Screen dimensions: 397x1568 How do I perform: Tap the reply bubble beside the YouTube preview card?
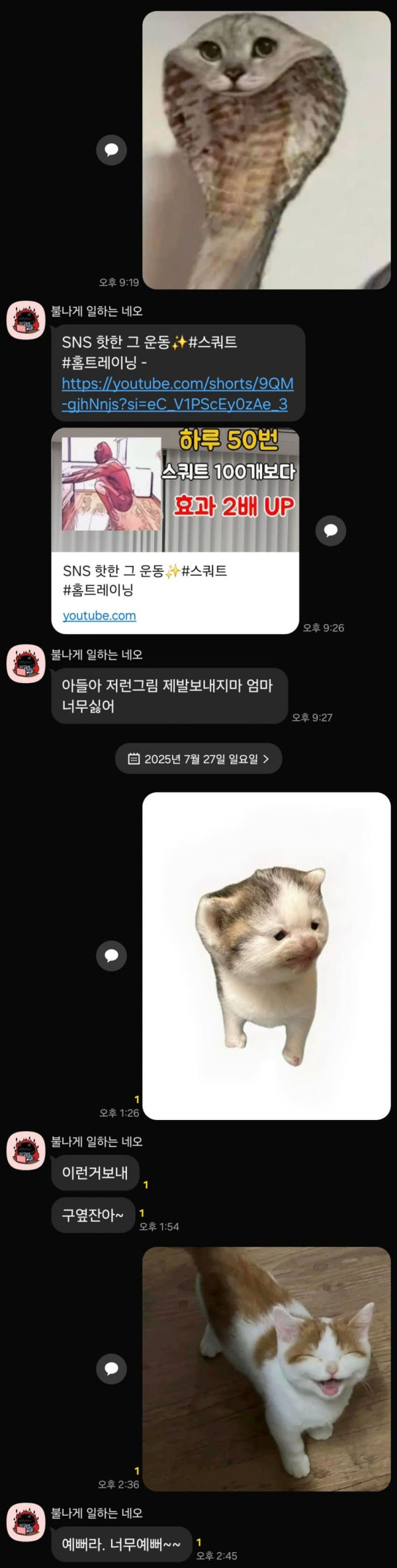pyautogui.click(x=331, y=530)
